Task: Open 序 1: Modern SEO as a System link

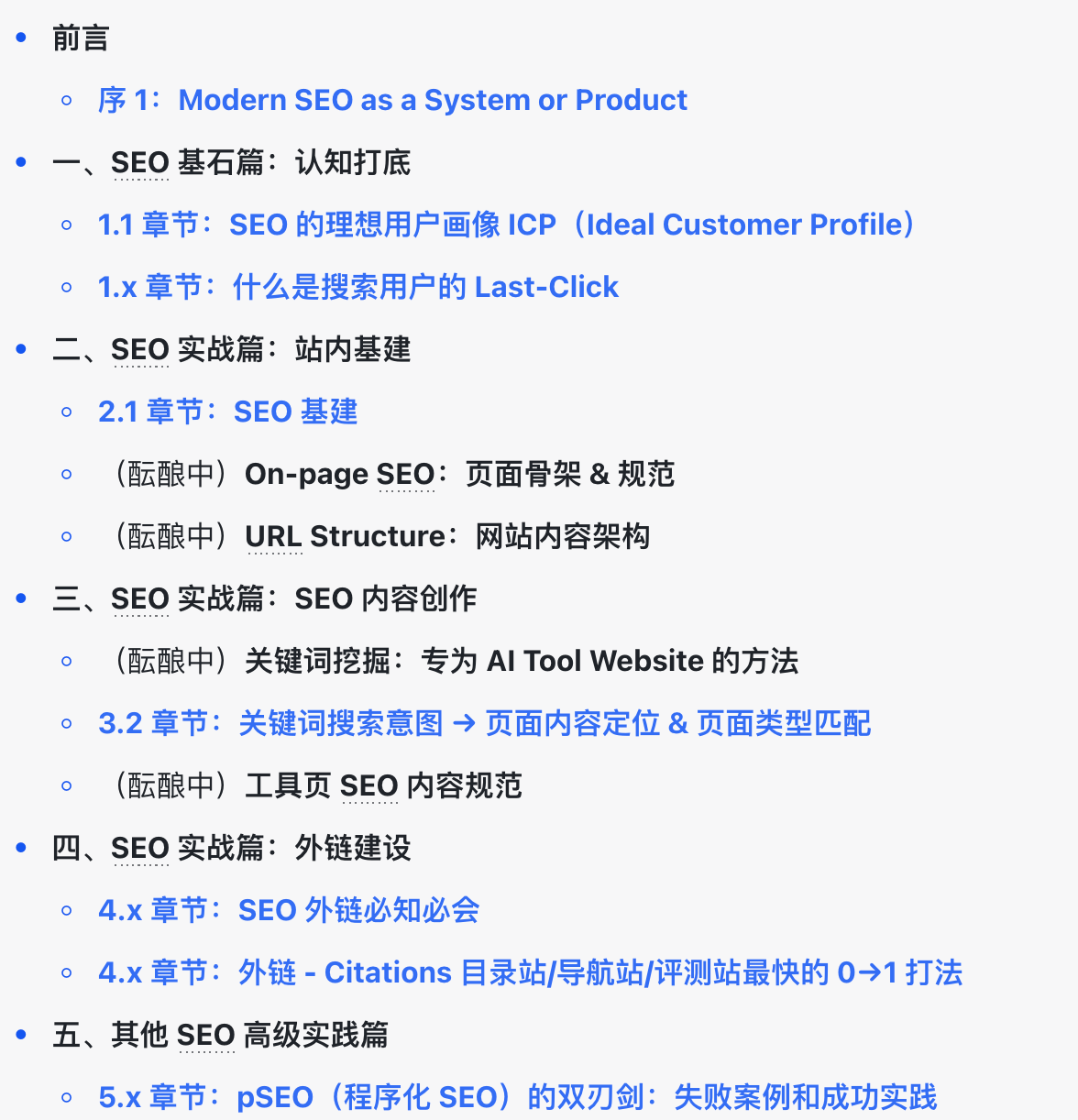Action: (x=392, y=100)
